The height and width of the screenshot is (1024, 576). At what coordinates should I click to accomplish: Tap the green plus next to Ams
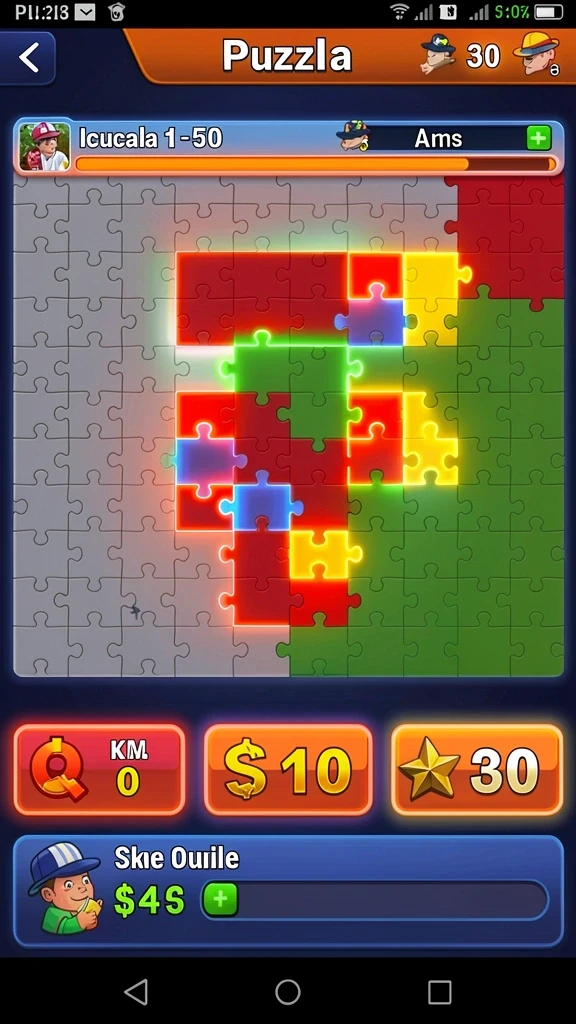pos(539,138)
